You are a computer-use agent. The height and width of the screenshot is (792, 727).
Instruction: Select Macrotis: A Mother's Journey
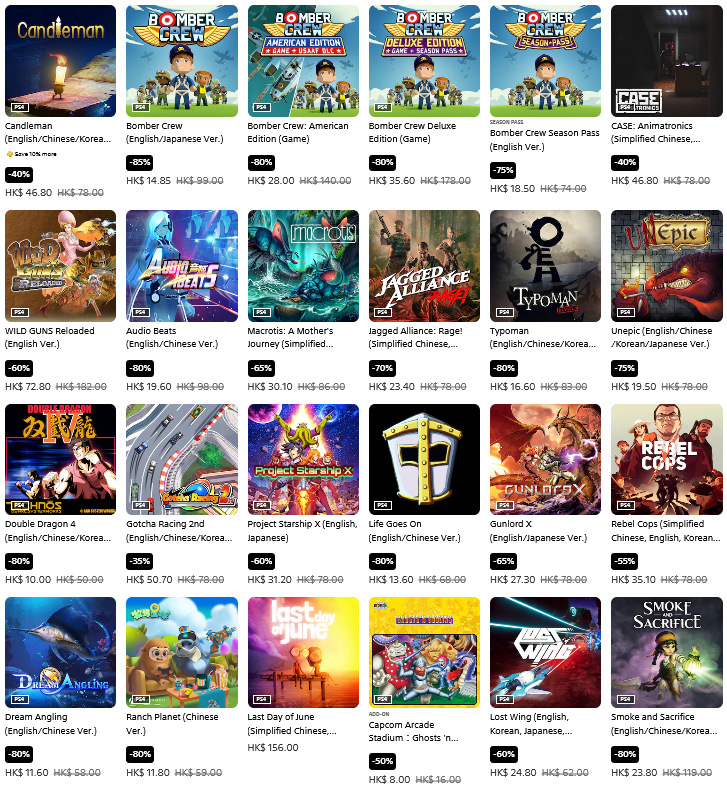point(303,265)
